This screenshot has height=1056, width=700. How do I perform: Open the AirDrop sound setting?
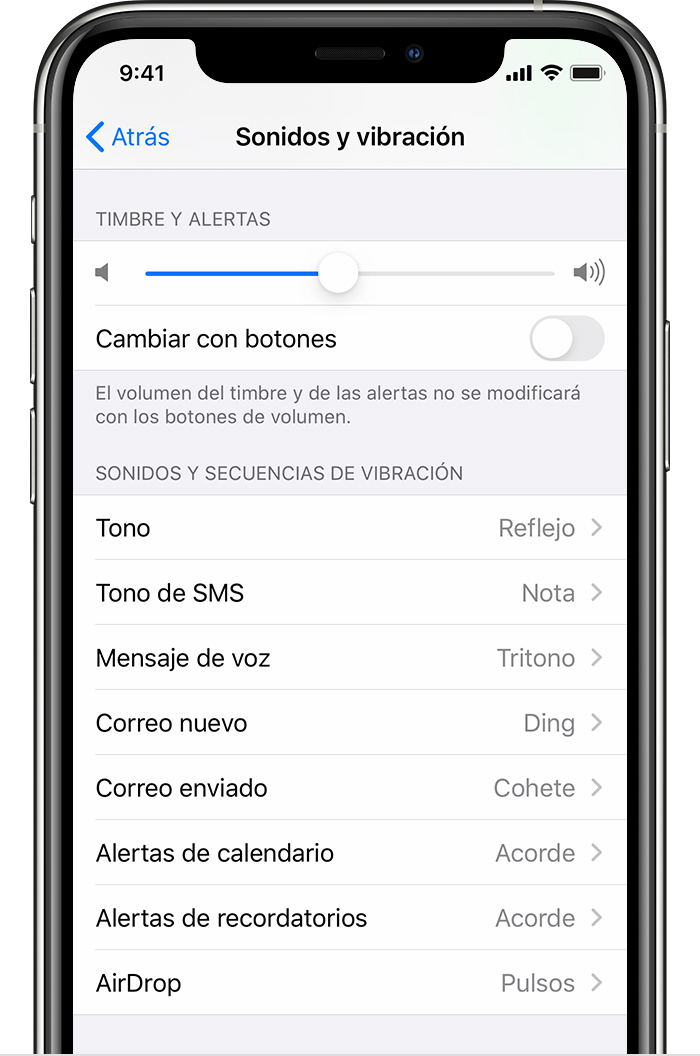(x=350, y=983)
